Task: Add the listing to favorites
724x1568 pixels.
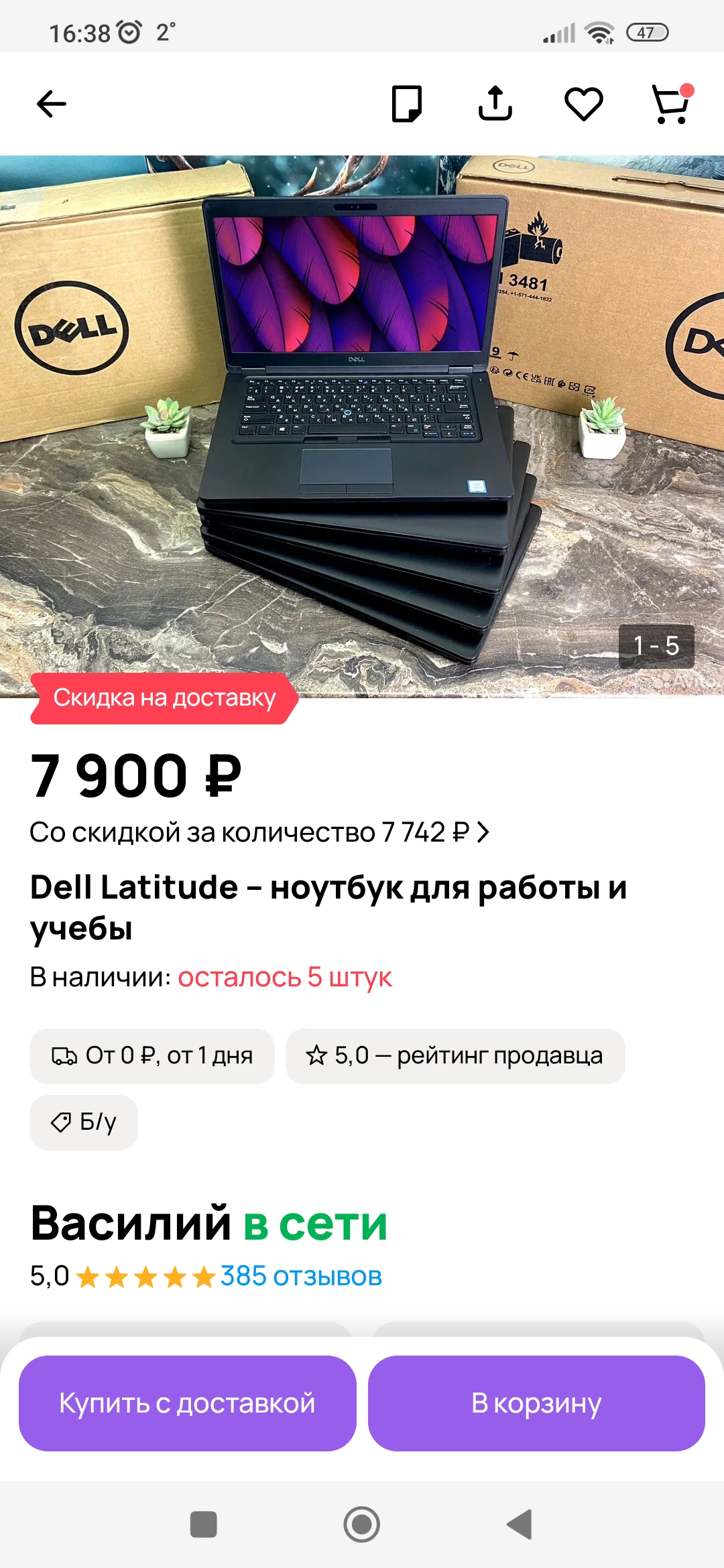Action: 583,104
